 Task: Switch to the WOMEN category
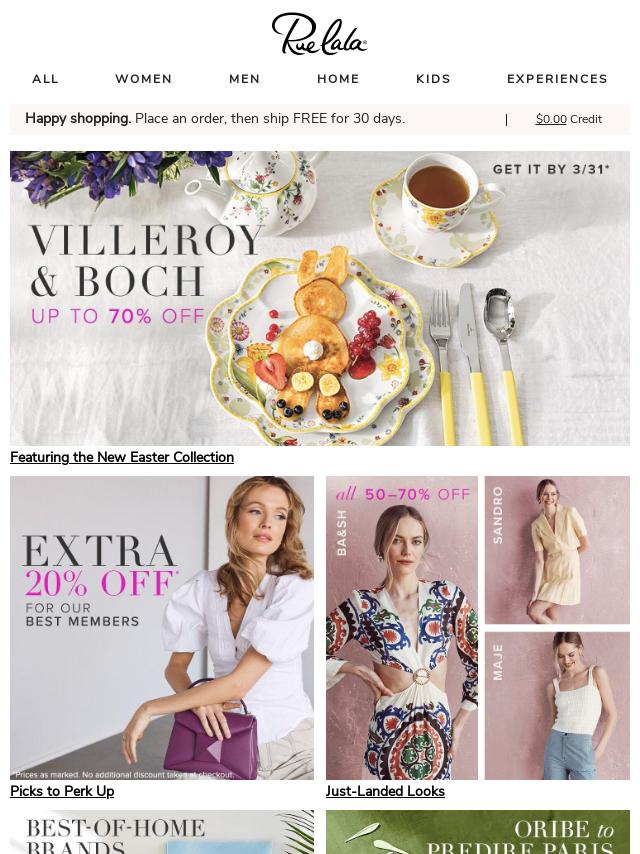point(143,79)
